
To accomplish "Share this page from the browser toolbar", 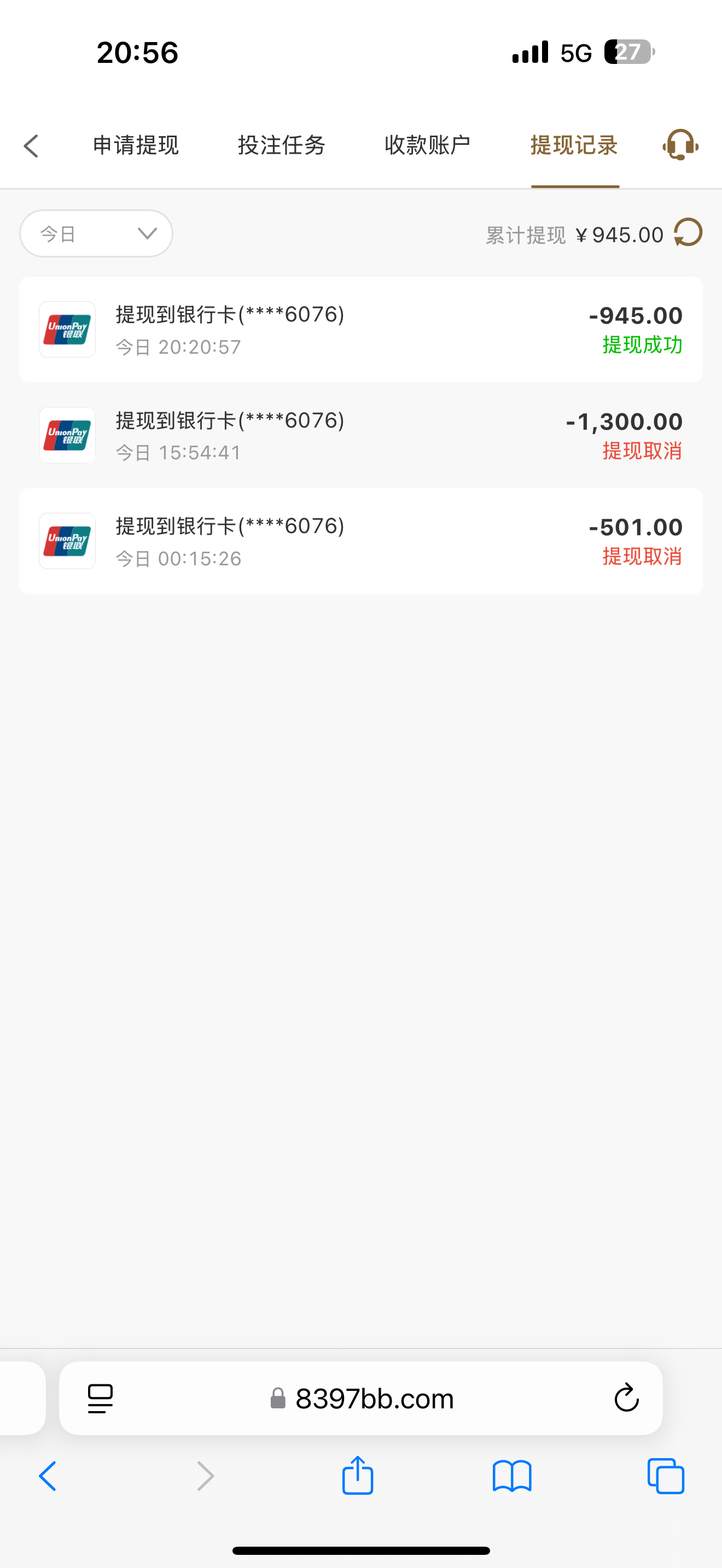I will (x=357, y=1476).
